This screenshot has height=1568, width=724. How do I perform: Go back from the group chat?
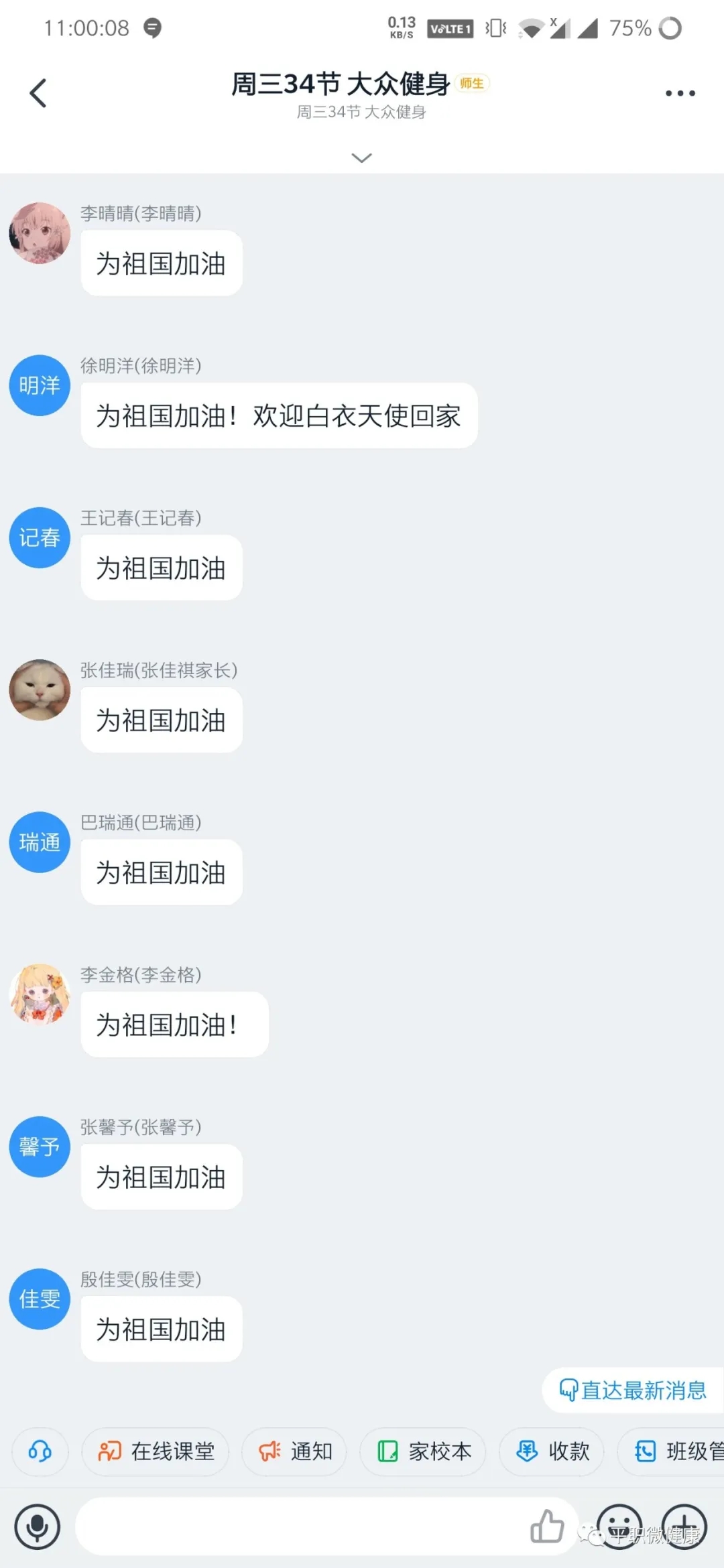click(x=38, y=93)
